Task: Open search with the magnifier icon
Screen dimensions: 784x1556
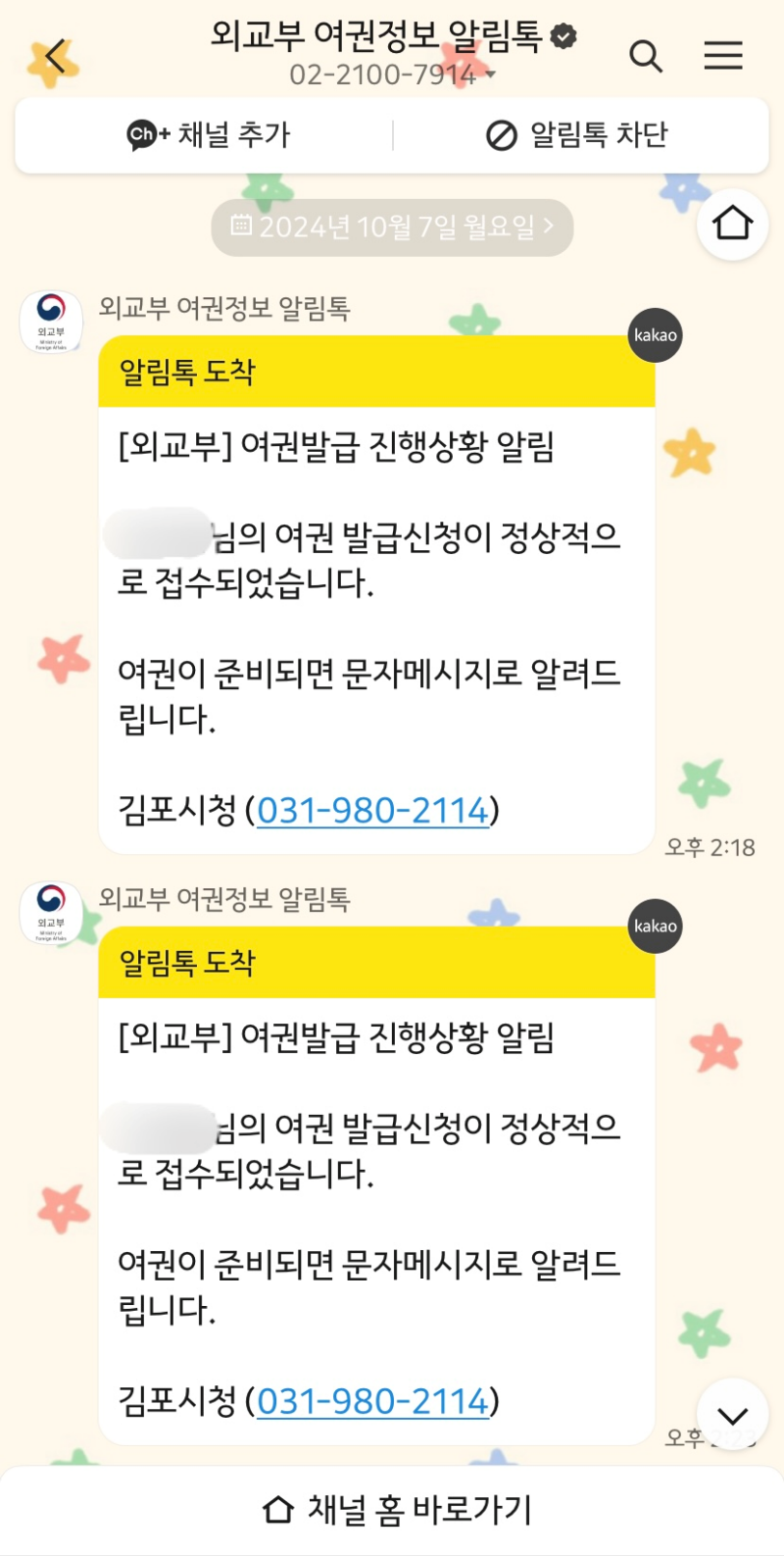Action: 647,58
